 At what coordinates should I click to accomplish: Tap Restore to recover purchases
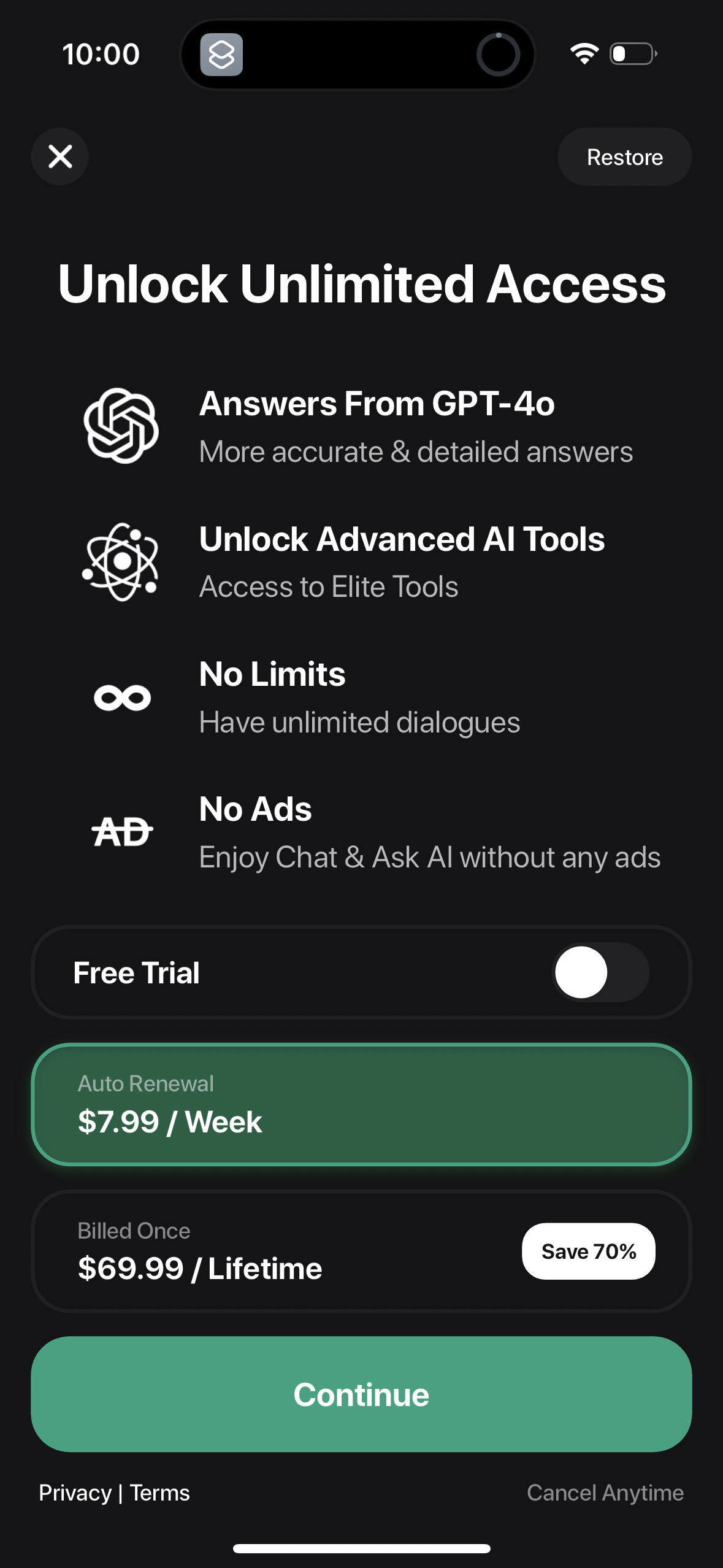pos(624,156)
